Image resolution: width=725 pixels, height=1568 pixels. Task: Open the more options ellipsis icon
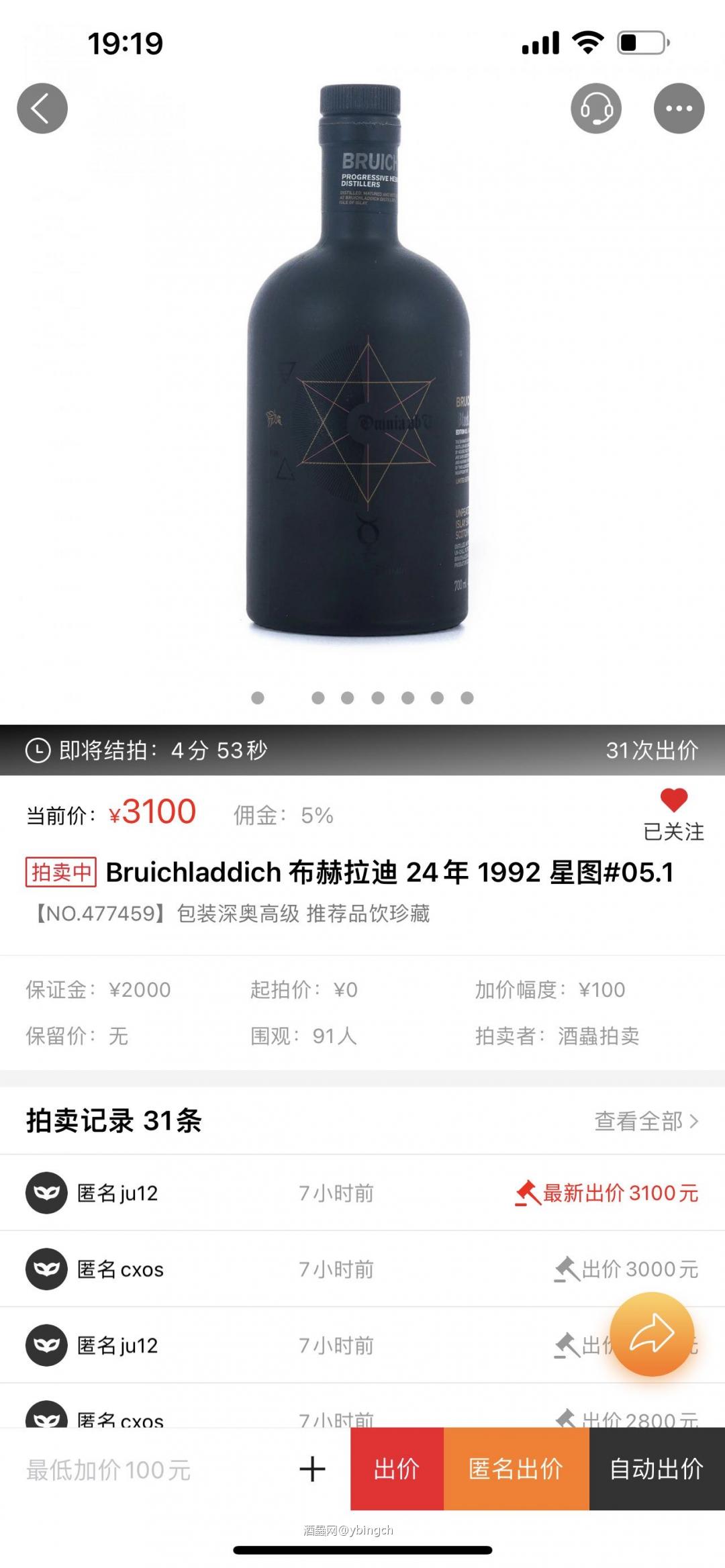[x=679, y=107]
